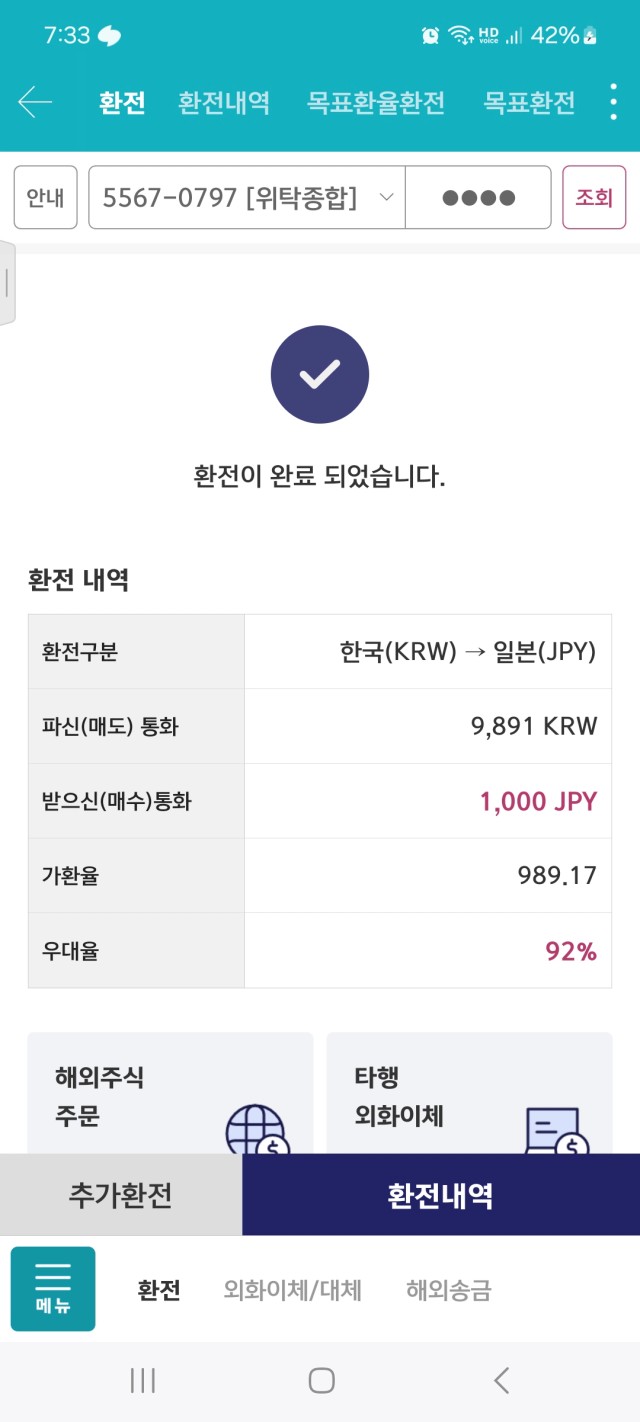This screenshot has width=640, height=1422.
Task: Open the 타행 외화이체 card
Action: (469, 1094)
